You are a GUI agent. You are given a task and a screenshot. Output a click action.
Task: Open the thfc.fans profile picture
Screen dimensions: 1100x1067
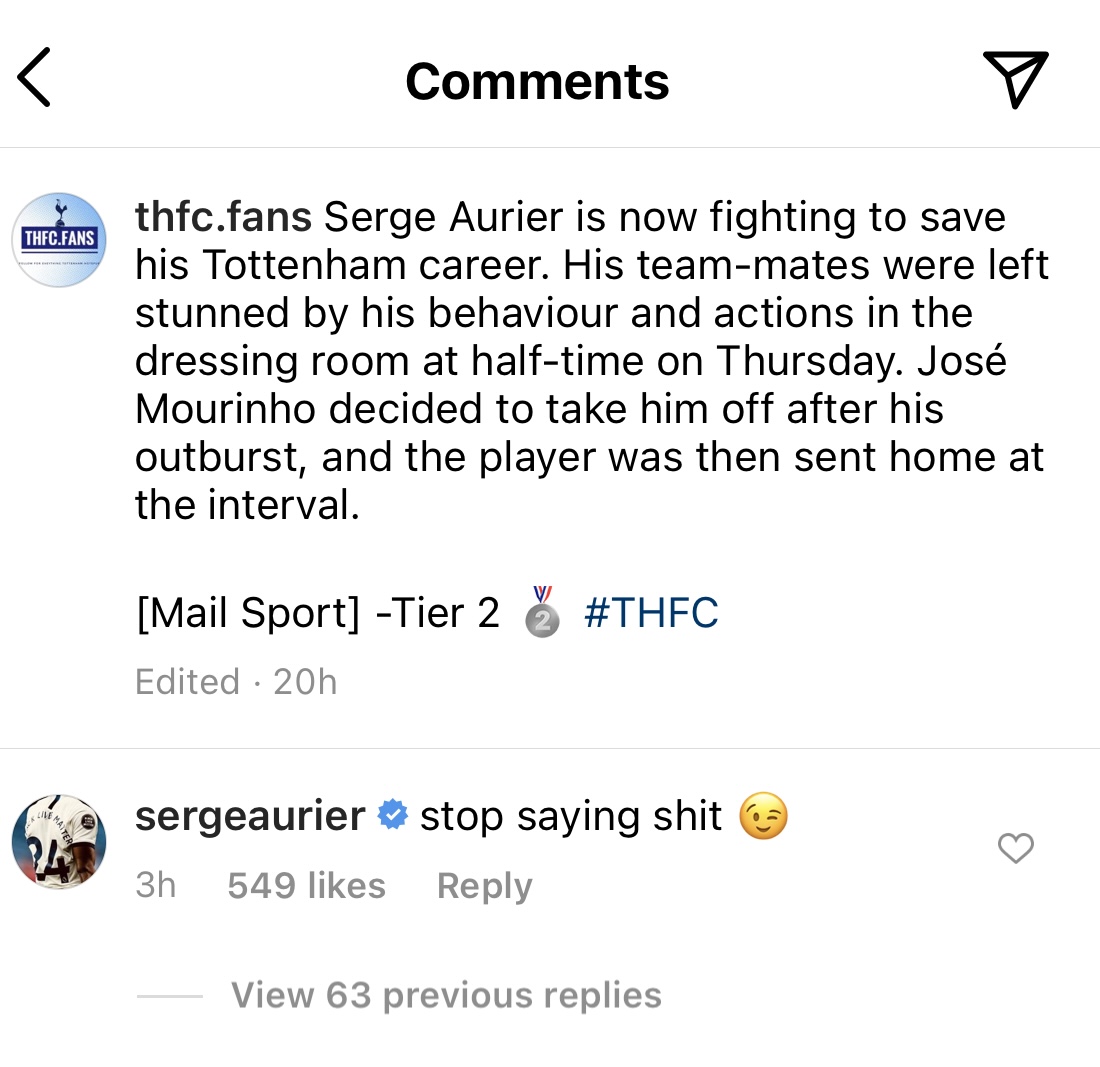pos(60,240)
